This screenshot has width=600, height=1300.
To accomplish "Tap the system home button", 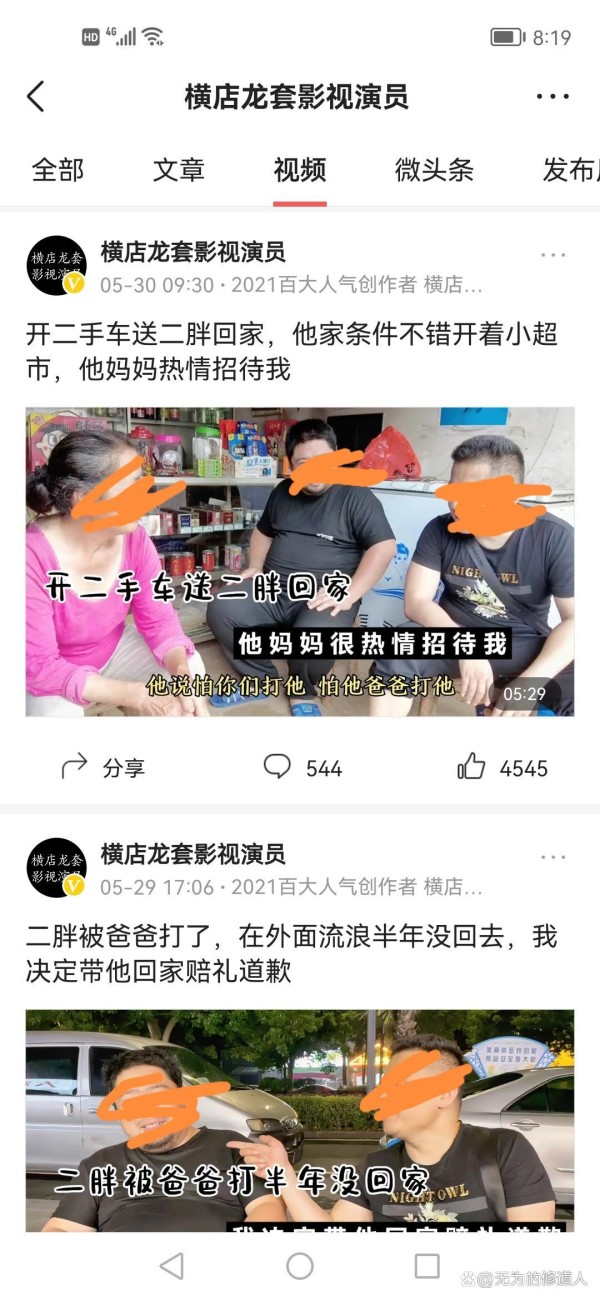I will (x=300, y=1266).
